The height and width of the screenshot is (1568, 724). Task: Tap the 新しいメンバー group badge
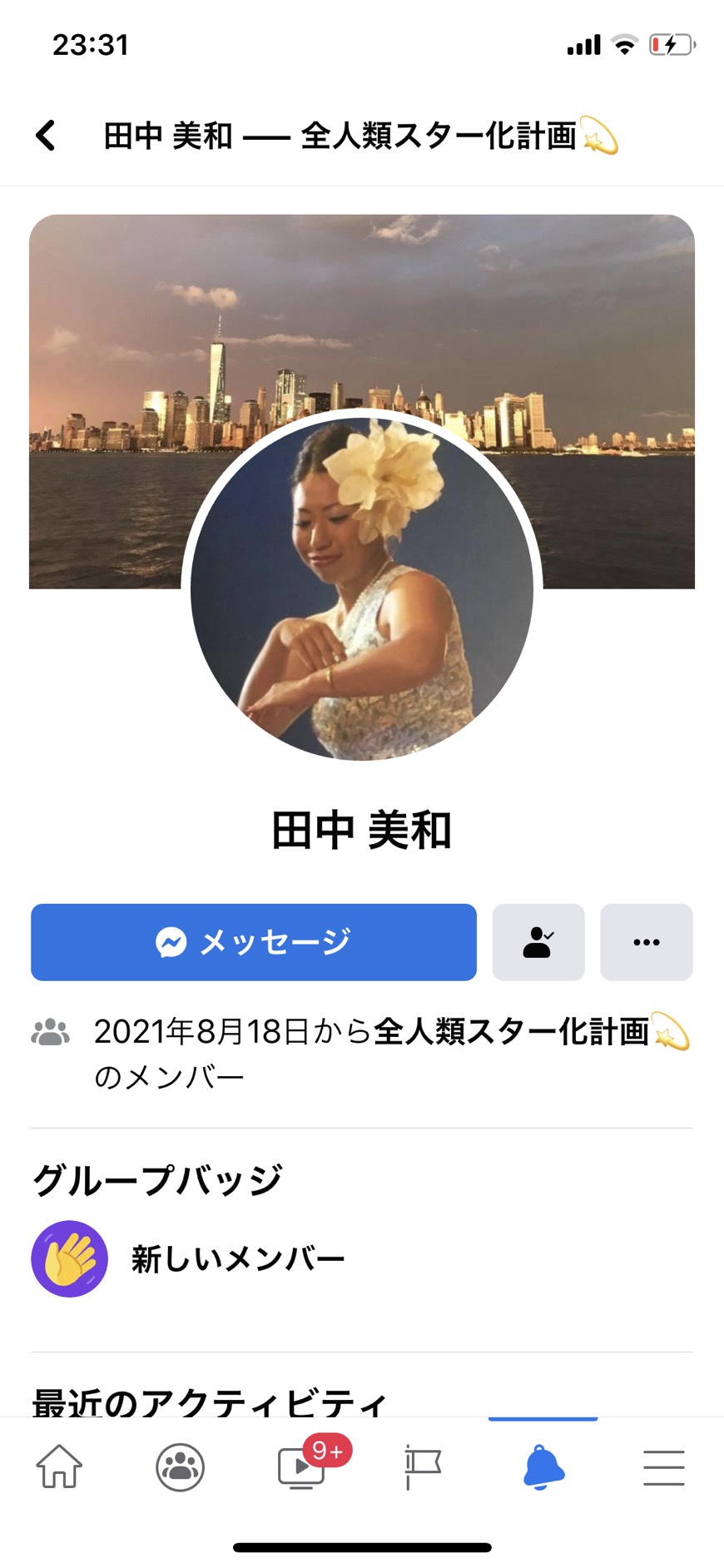(x=188, y=1258)
